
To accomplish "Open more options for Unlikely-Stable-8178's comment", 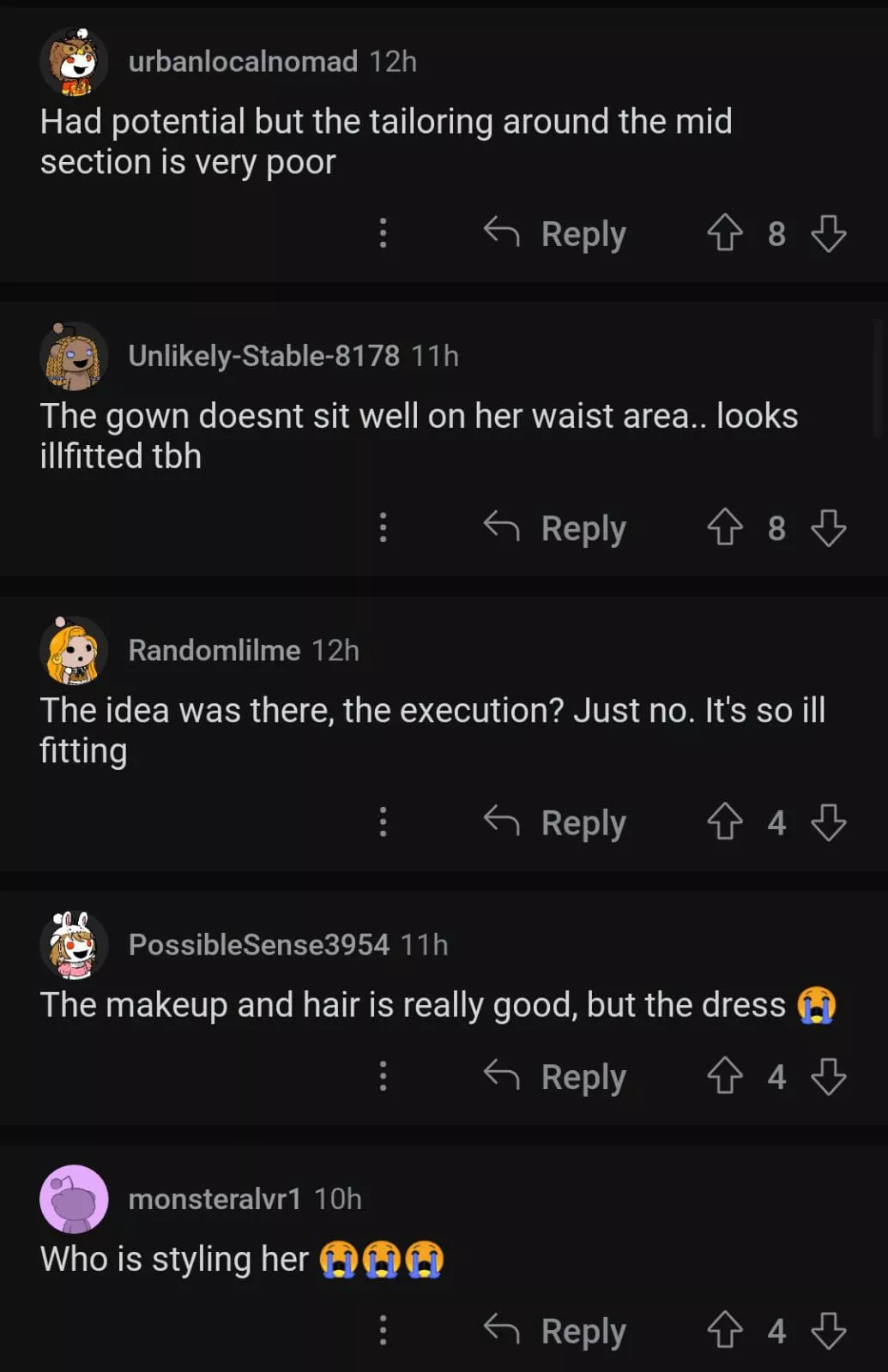I will [383, 527].
